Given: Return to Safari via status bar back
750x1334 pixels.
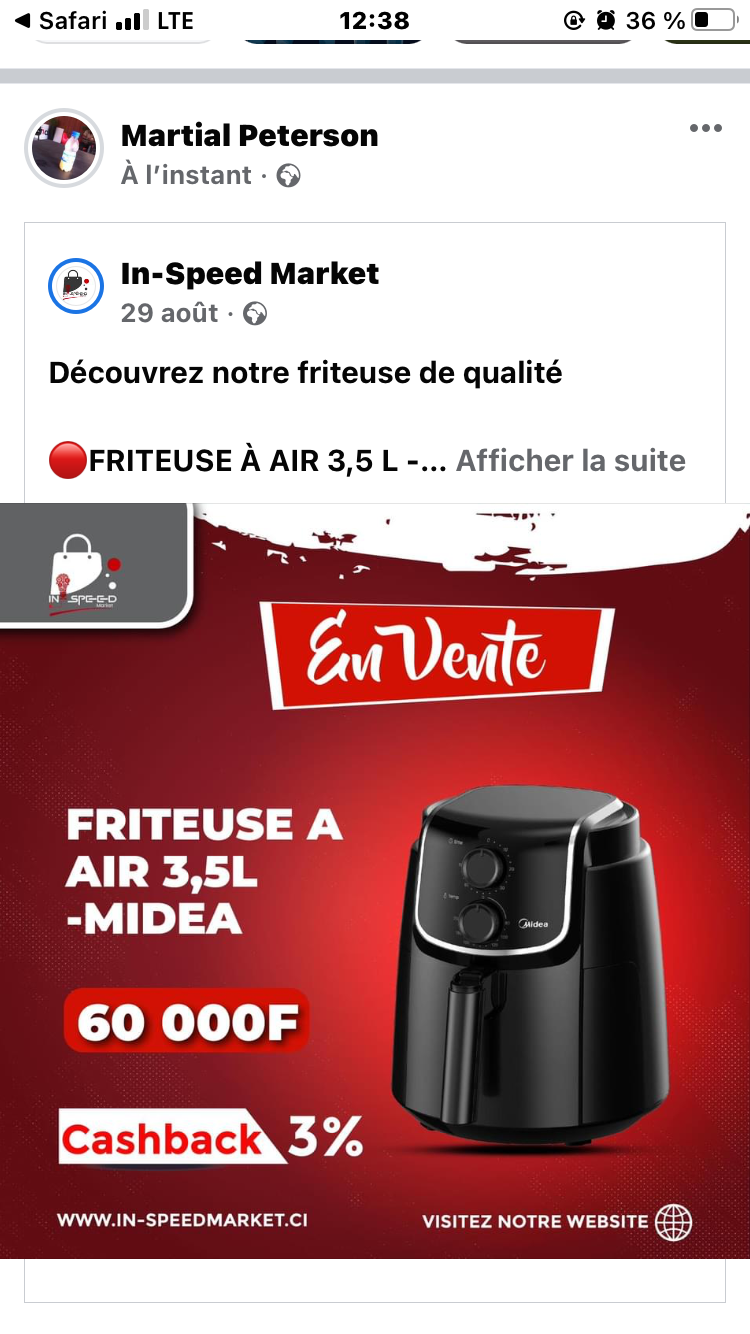Looking at the screenshot, I should pos(62,21).
